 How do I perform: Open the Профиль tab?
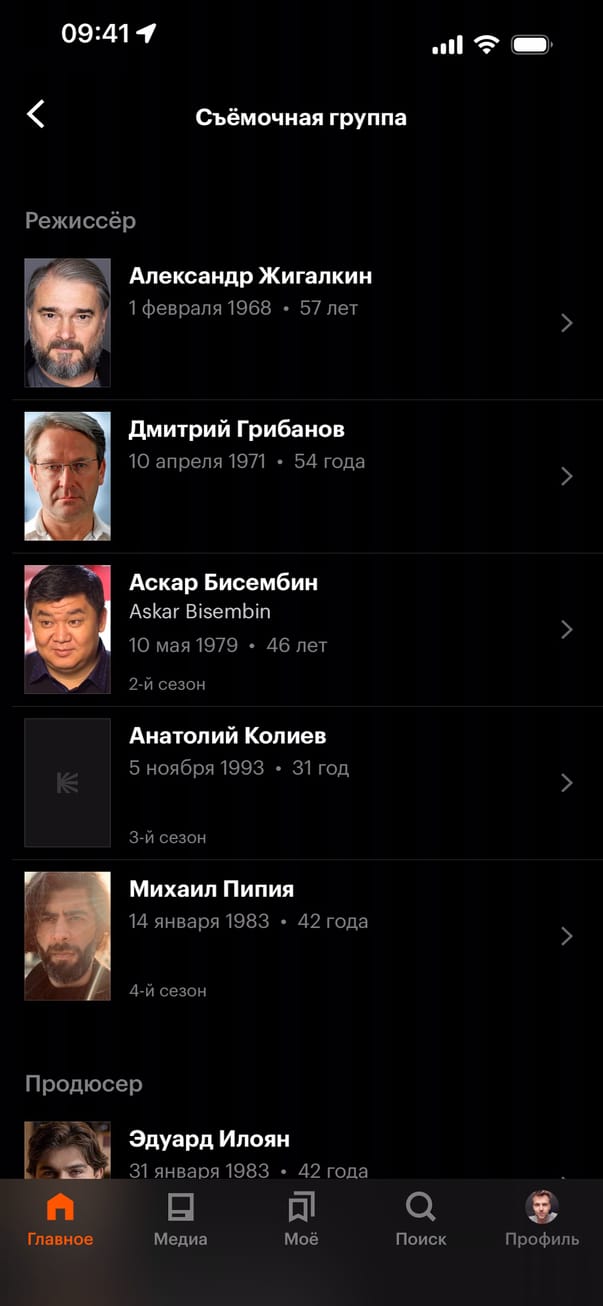tap(541, 1220)
